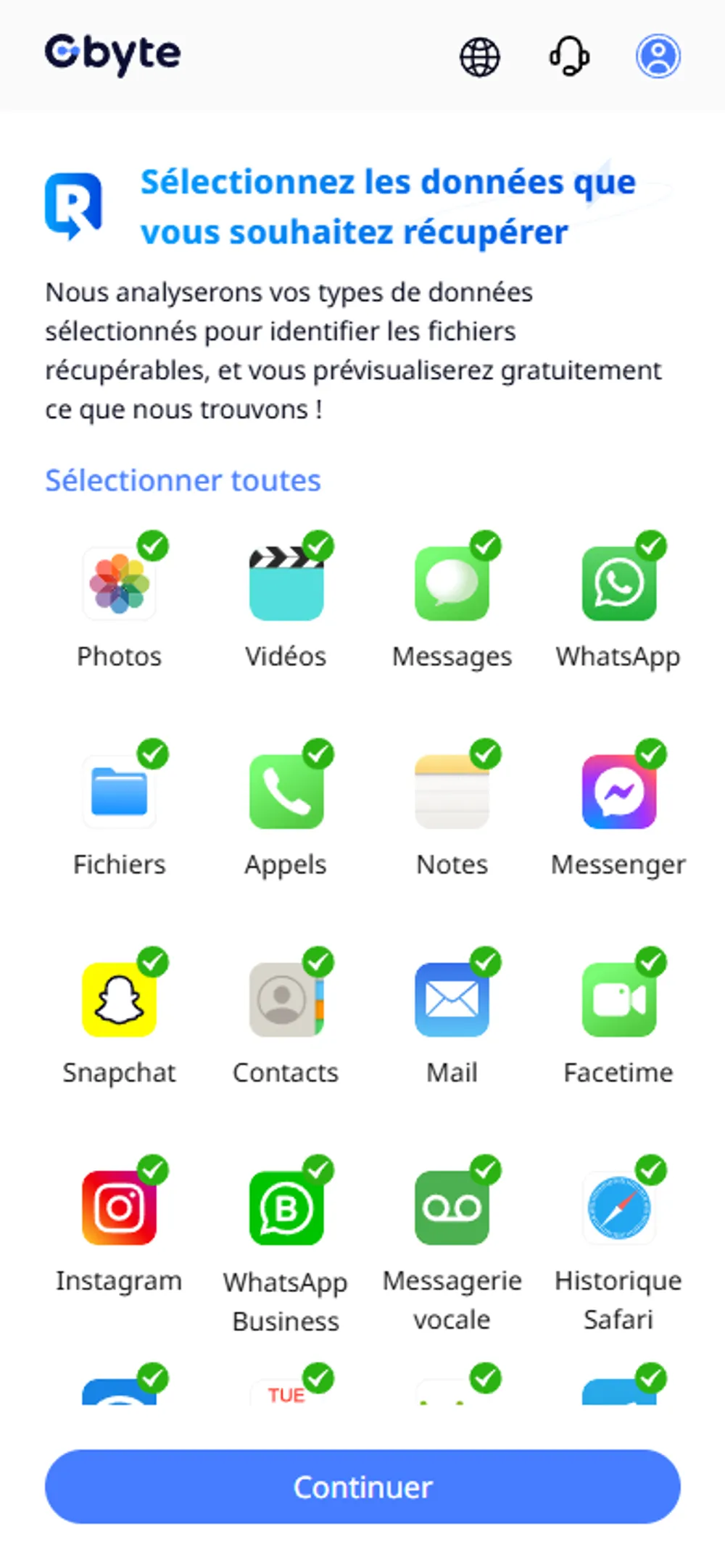725x1568 pixels.
Task: Open the user account profile icon
Action: [657, 57]
